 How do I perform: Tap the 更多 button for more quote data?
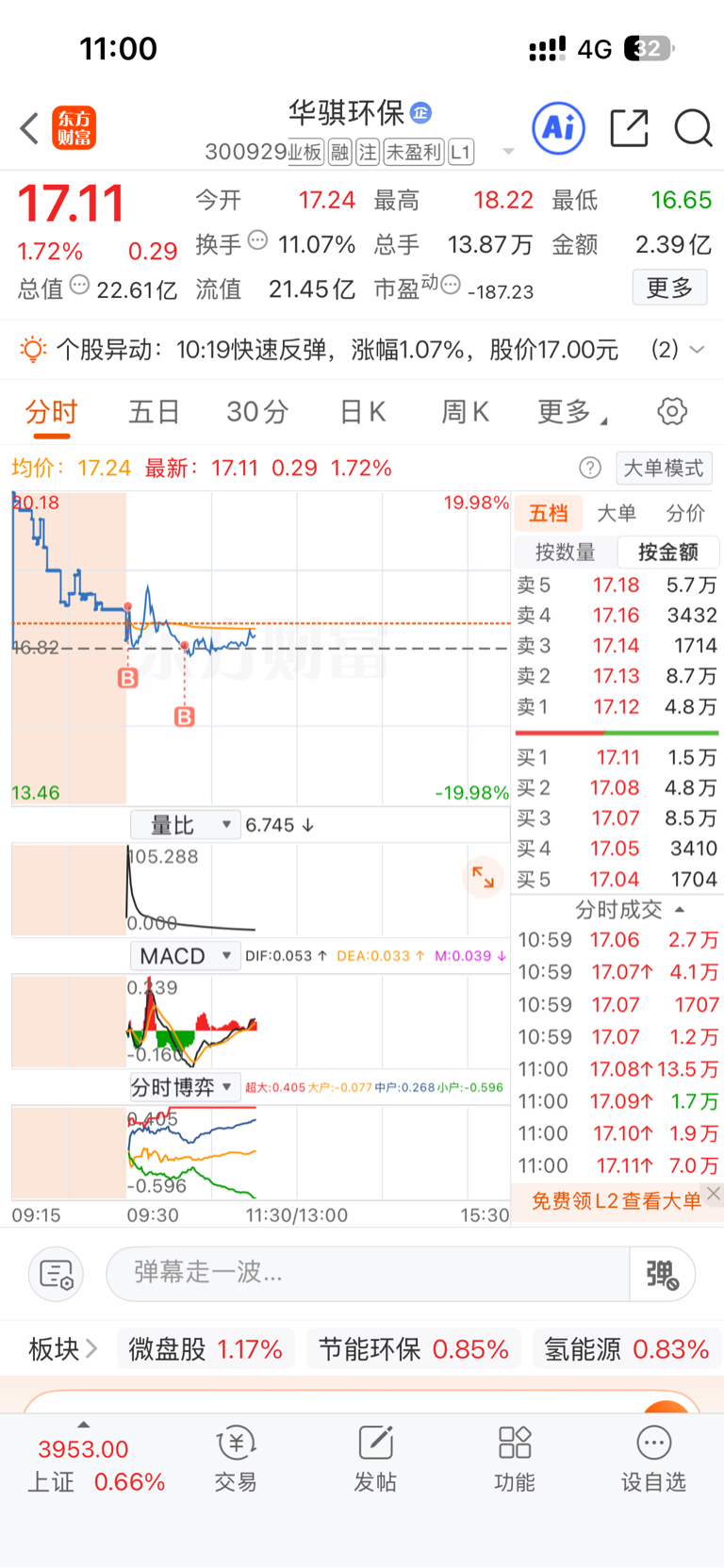pos(669,288)
